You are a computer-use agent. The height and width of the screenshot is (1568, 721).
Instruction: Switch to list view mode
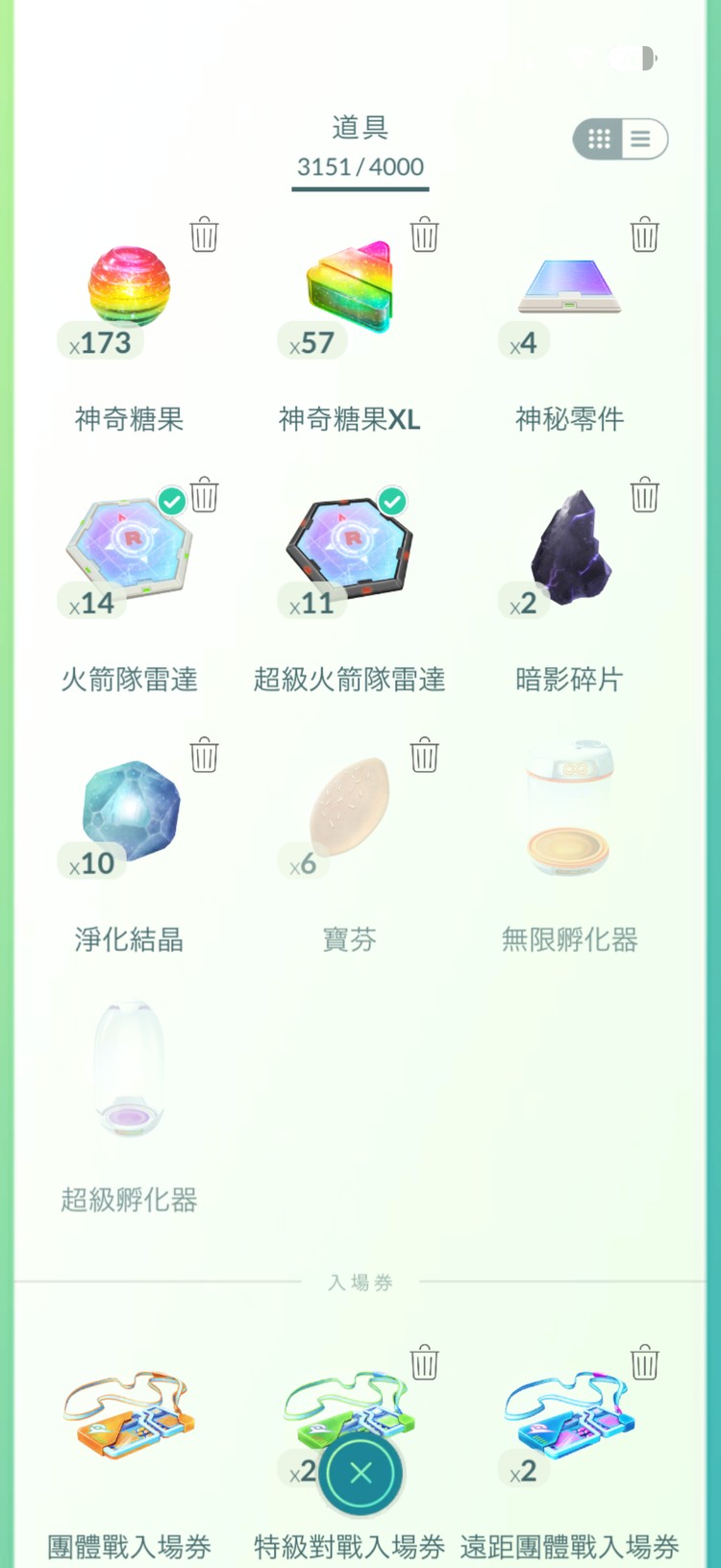(640, 138)
